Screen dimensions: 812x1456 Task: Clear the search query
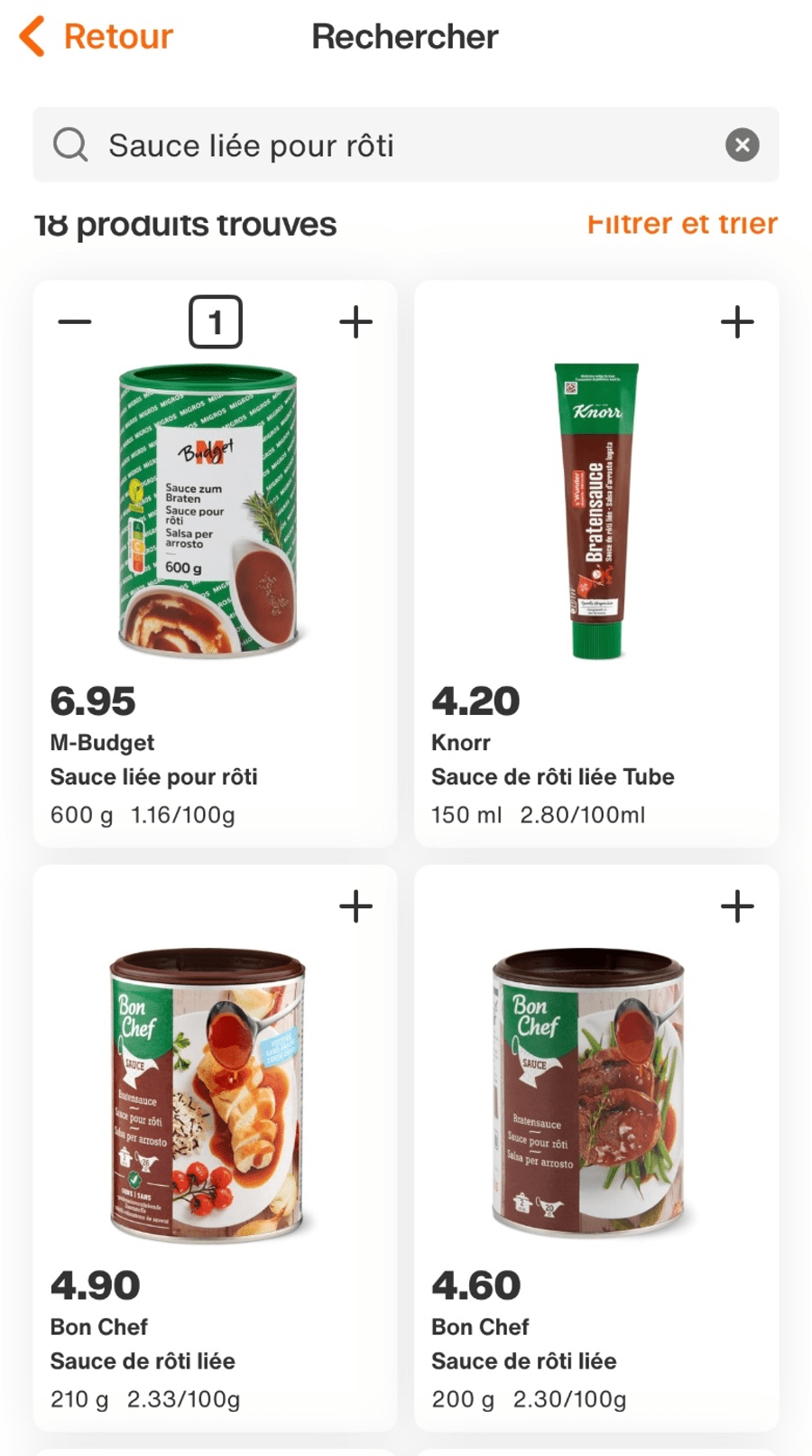click(x=742, y=145)
